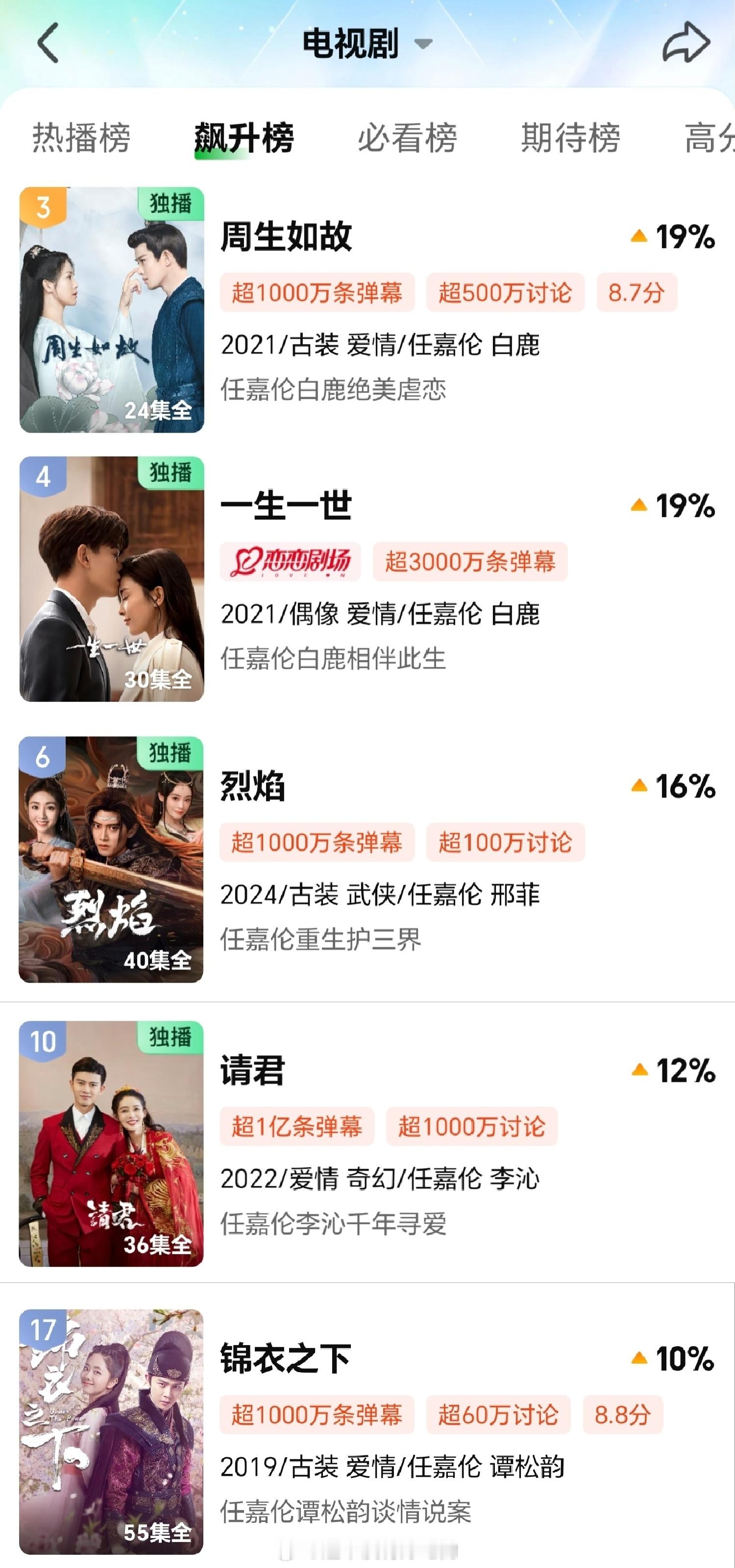Open the drama 烈焰

[x=253, y=786]
